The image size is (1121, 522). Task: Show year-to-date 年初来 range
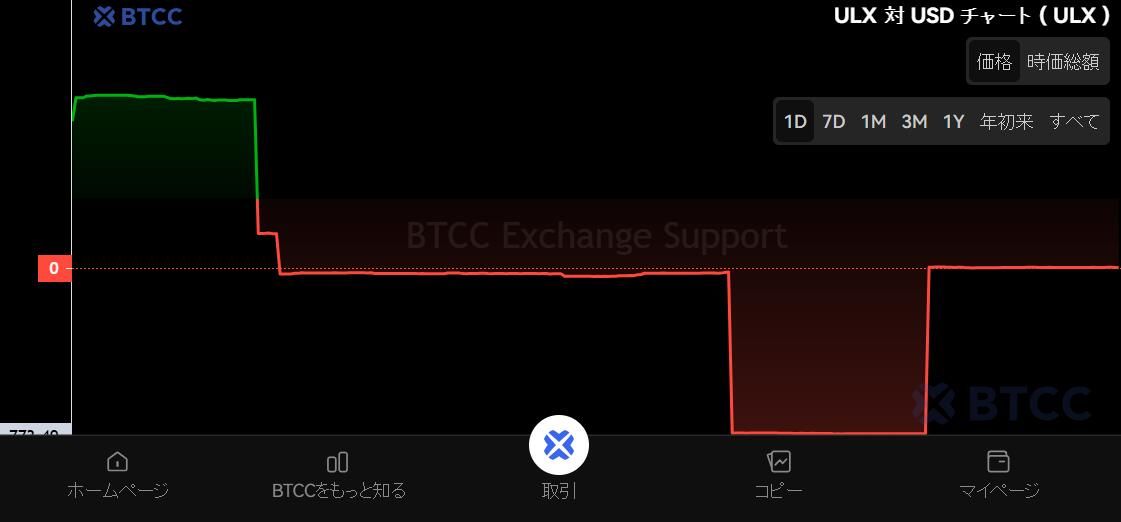[1006, 122]
